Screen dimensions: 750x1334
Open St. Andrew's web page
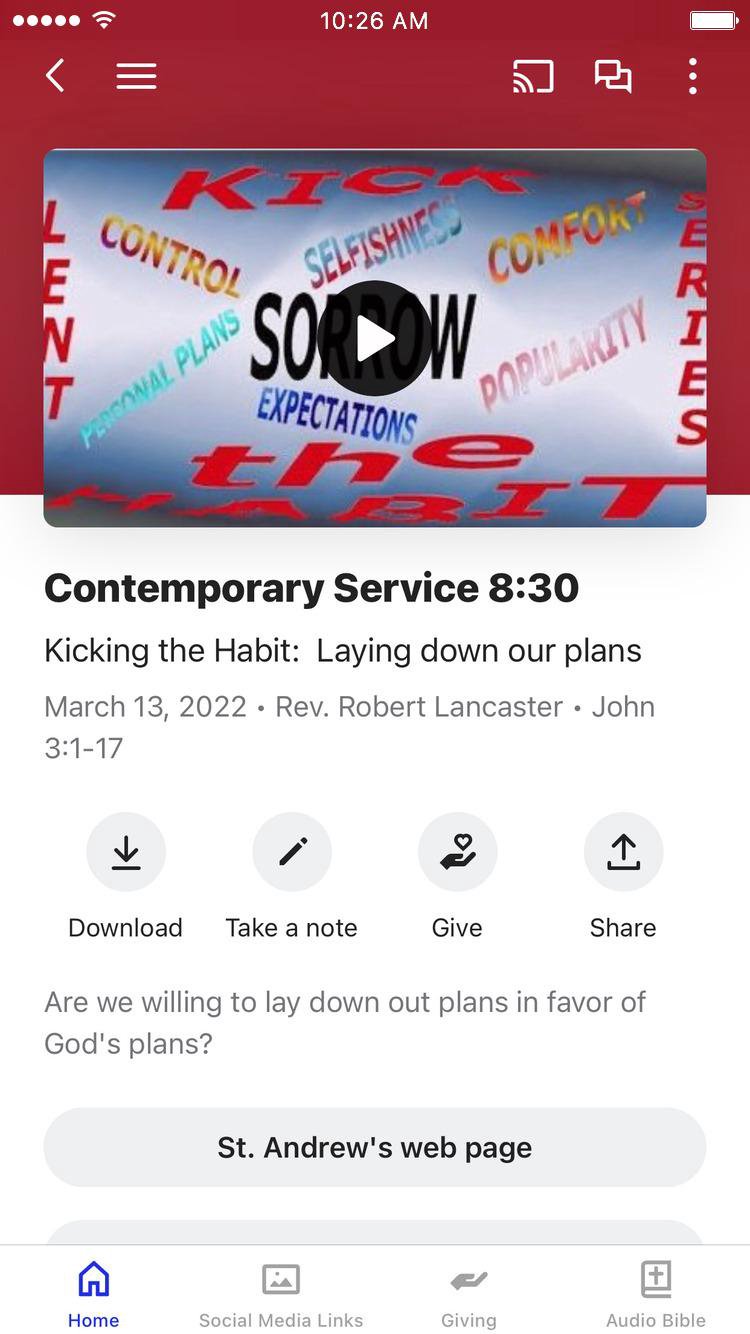pyautogui.click(x=375, y=1147)
